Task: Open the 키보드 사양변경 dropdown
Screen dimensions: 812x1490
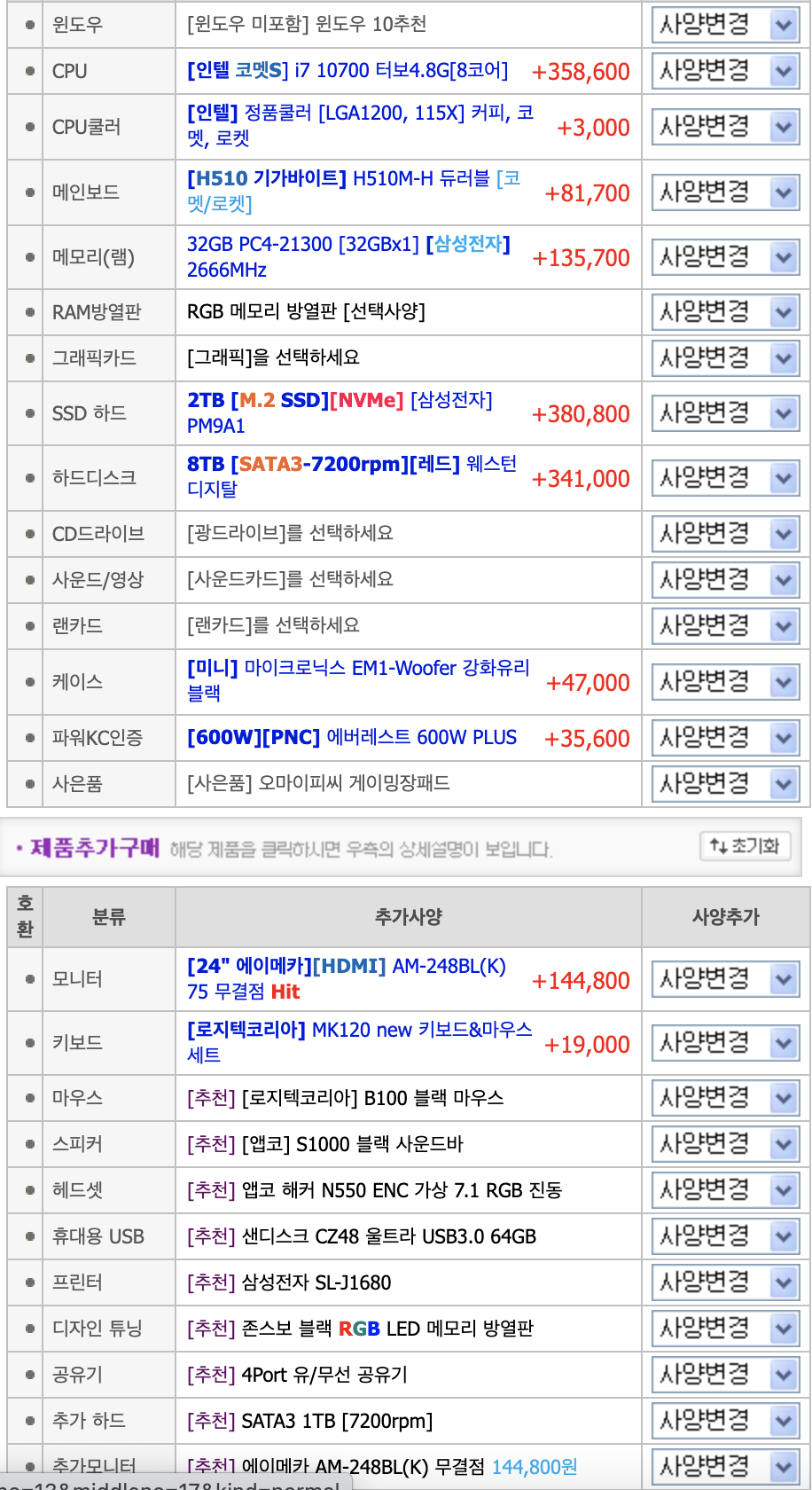Action: (724, 1043)
